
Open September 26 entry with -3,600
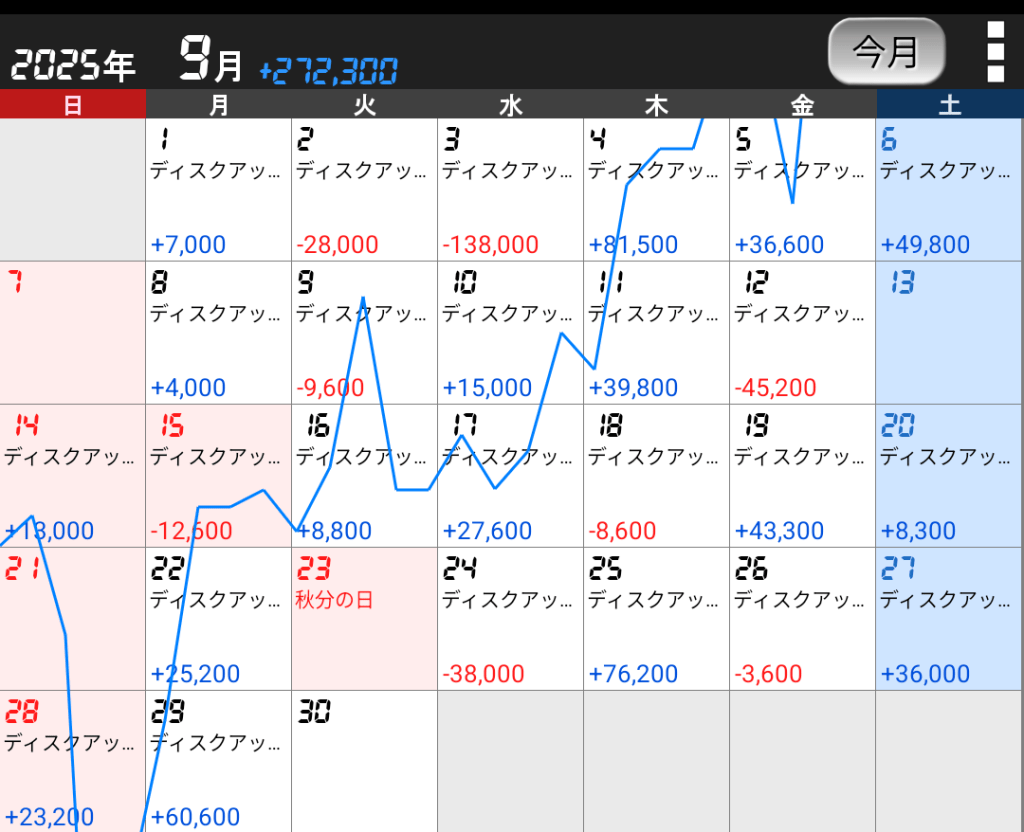802,619
